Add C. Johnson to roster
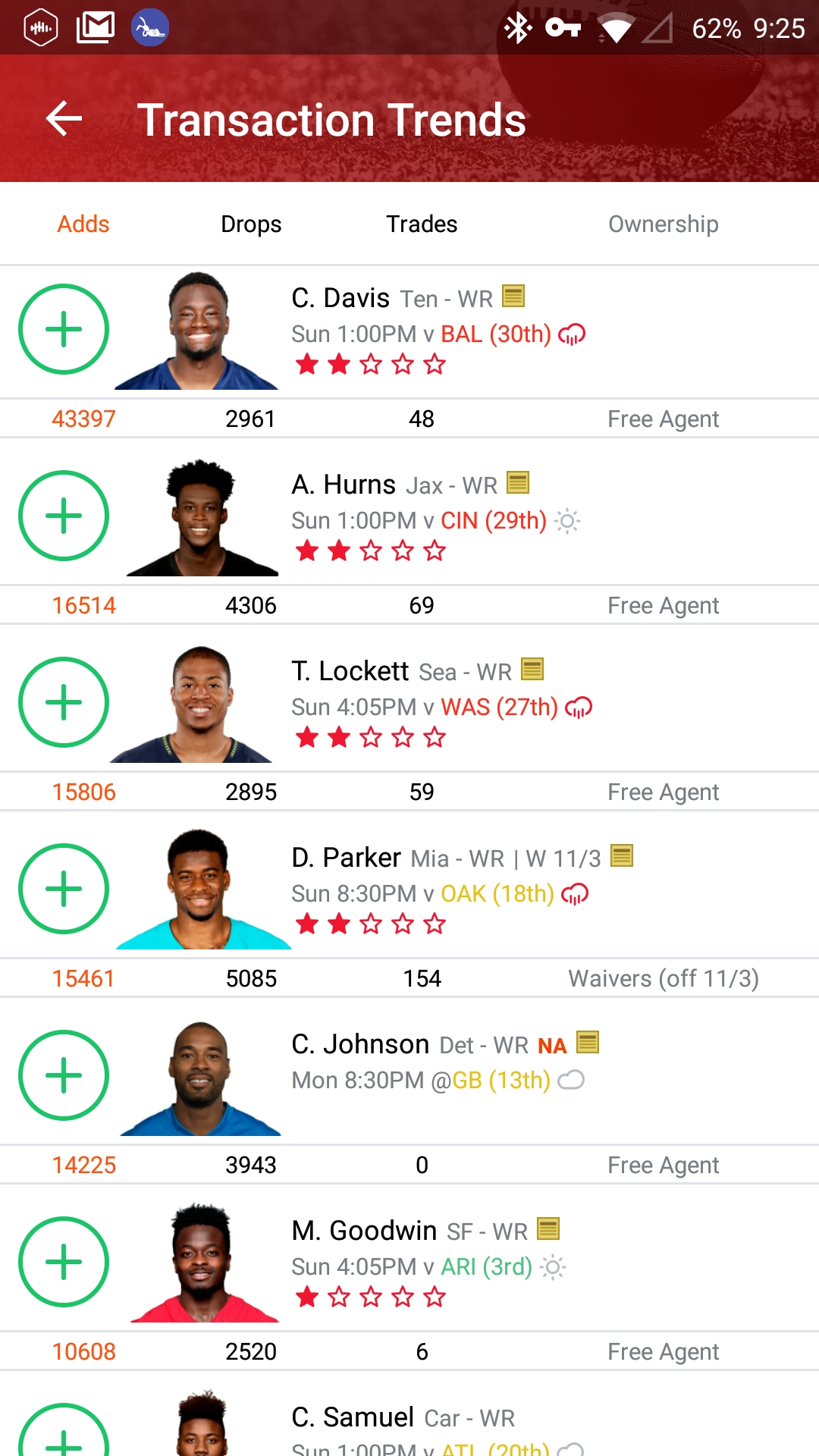Viewport: 819px width, 1456px height. coord(64,1075)
